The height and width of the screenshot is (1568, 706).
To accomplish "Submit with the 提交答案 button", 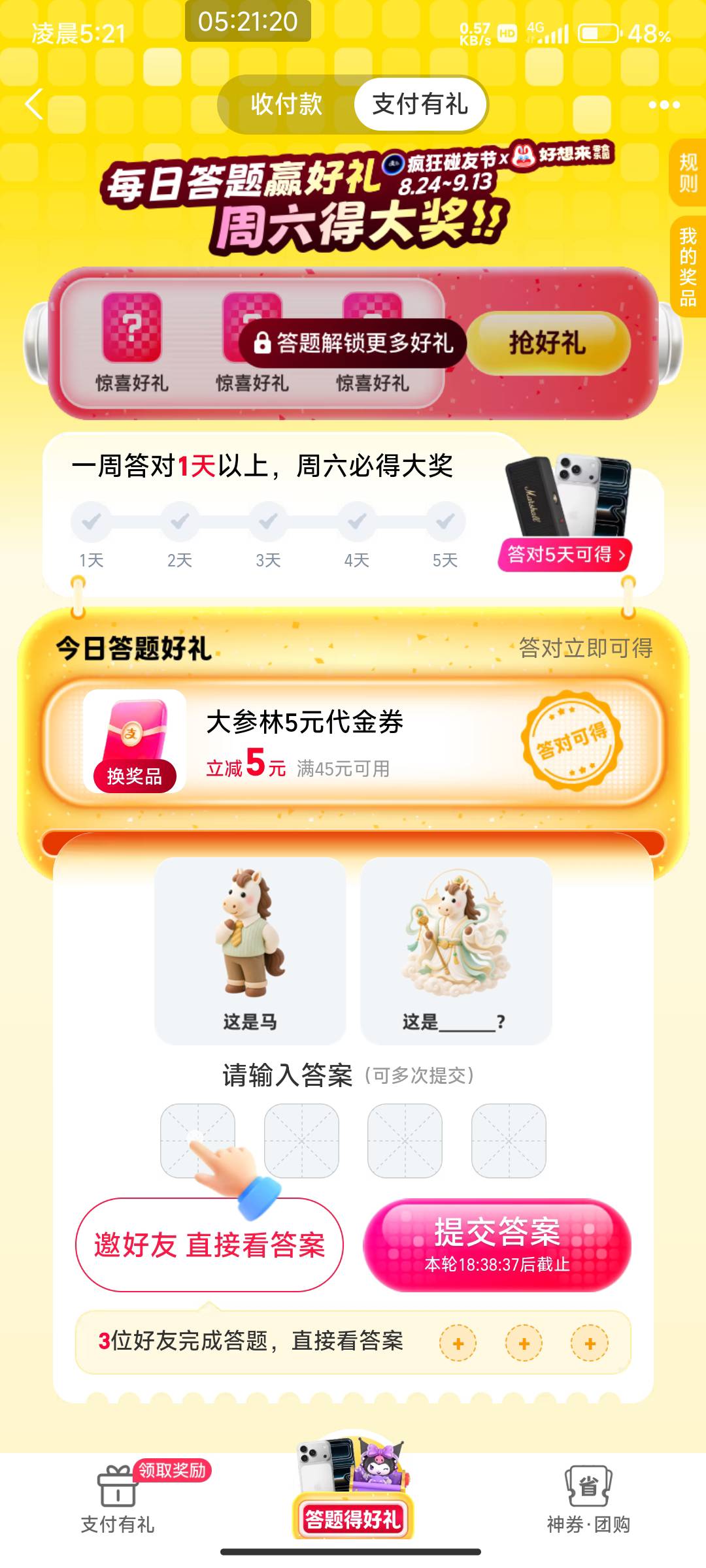I will tap(497, 1245).
